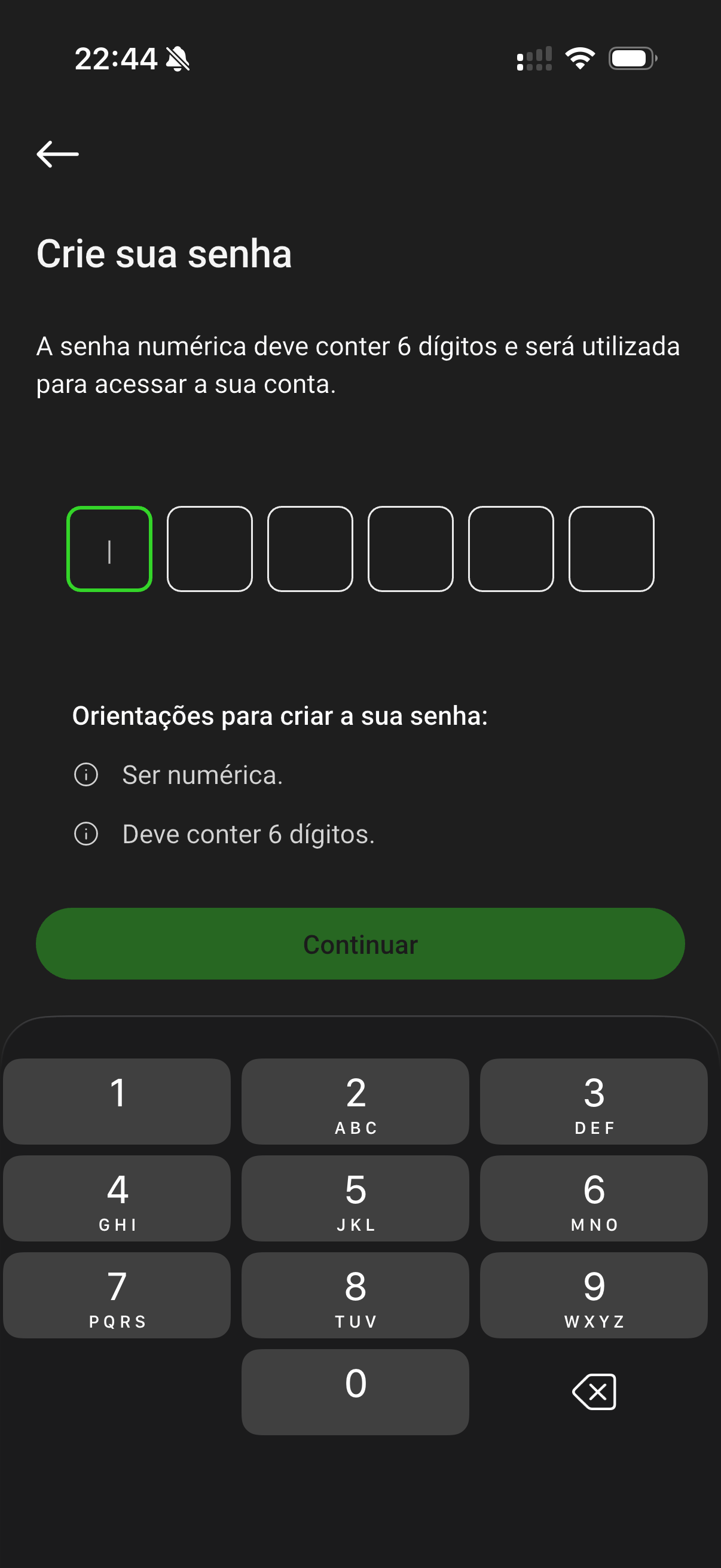Tap the third PIN digit box
This screenshot has width=721, height=1568.
[x=310, y=548]
